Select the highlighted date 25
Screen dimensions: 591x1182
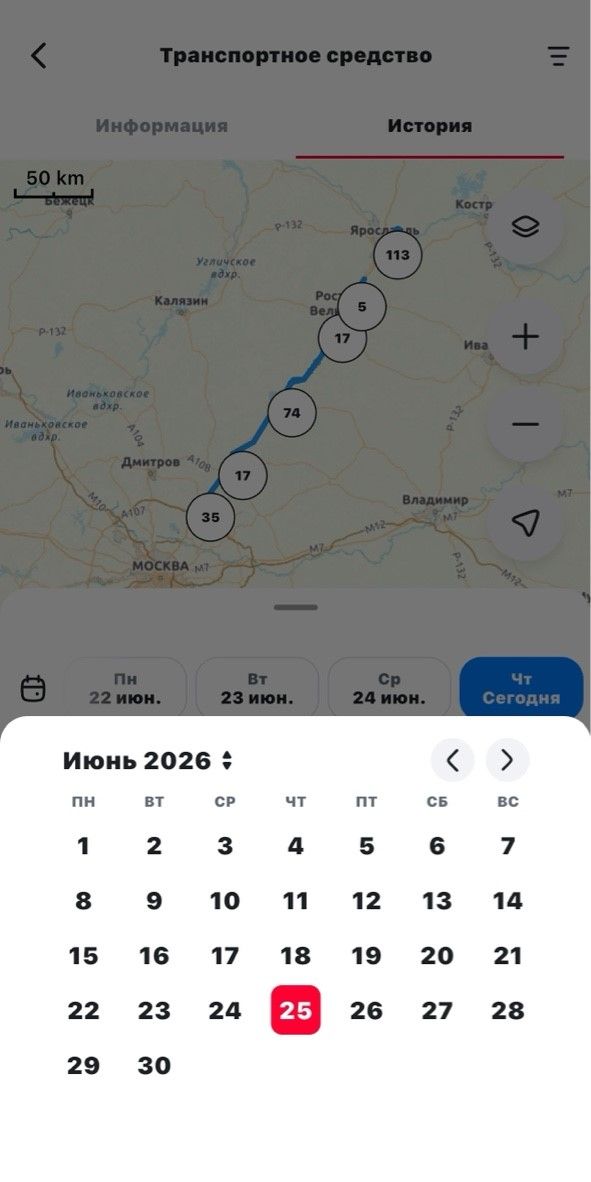pyautogui.click(x=296, y=1010)
